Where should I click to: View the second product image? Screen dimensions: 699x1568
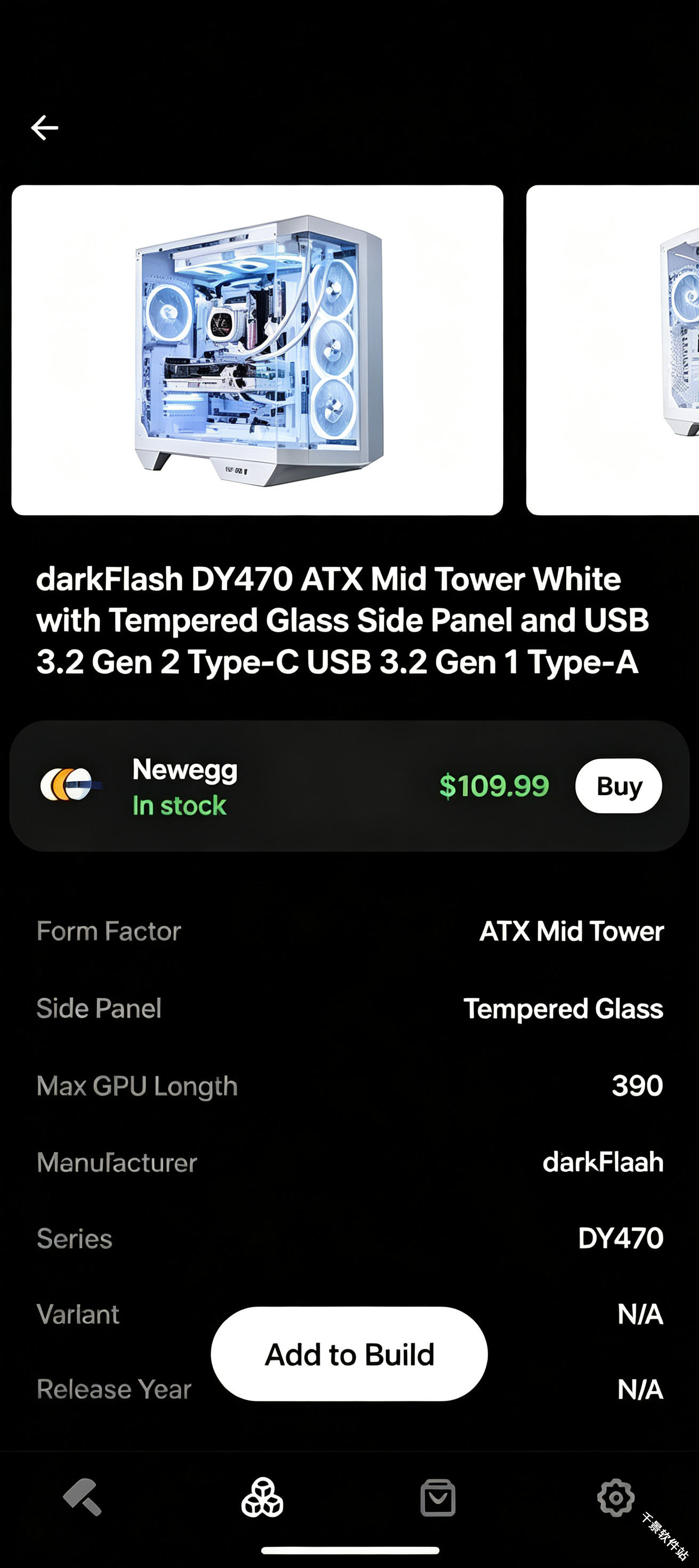click(613, 350)
